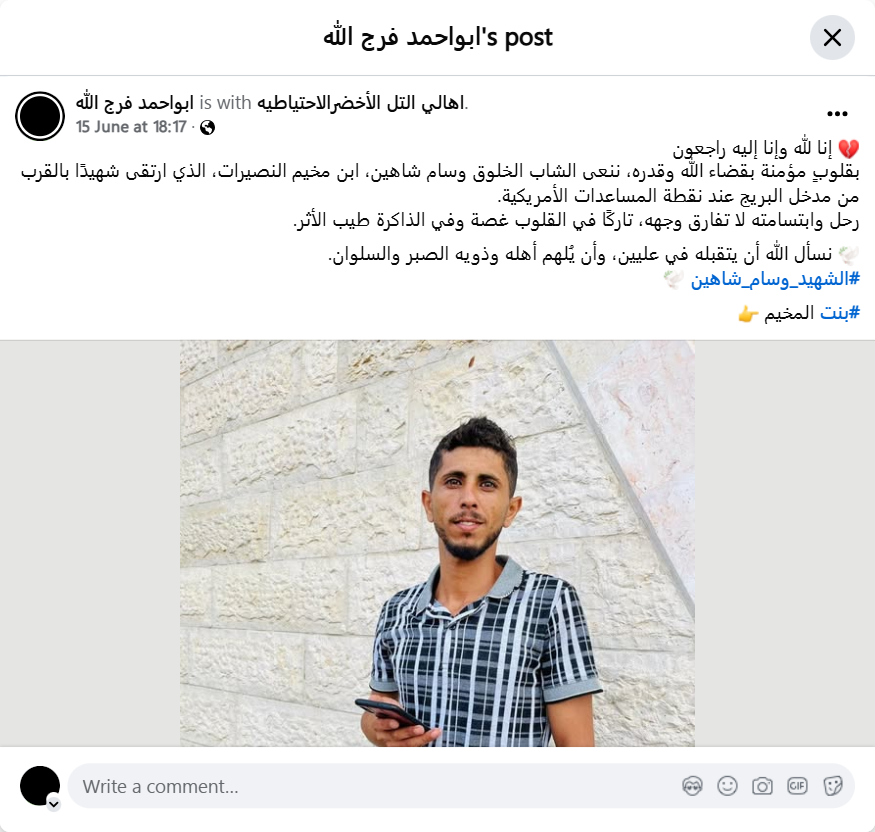The height and width of the screenshot is (832, 875).
Task: Open ابواحمد فرج الله profile from author name
Action: (136, 102)
